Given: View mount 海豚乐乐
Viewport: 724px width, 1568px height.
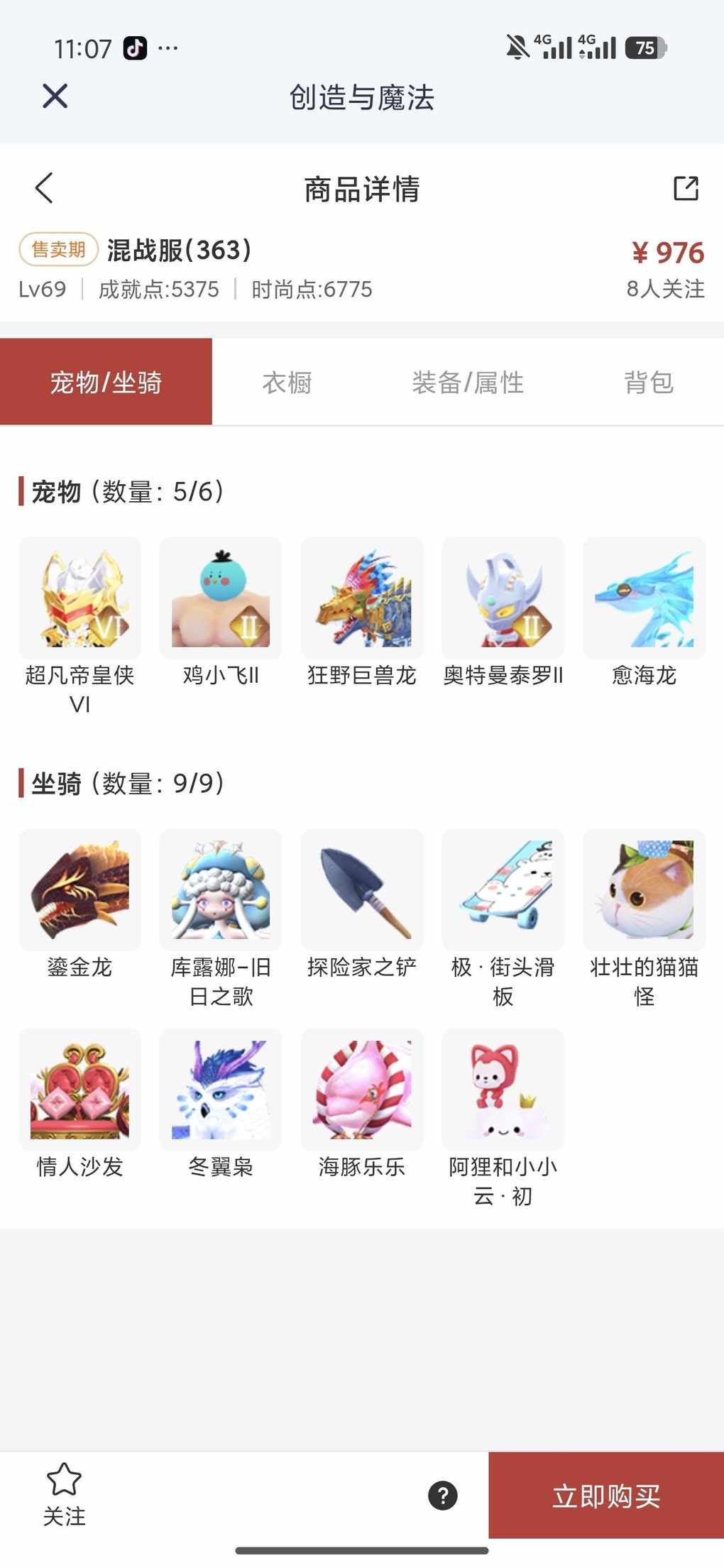Looking at the screenshot, I should click(362, 1089).
